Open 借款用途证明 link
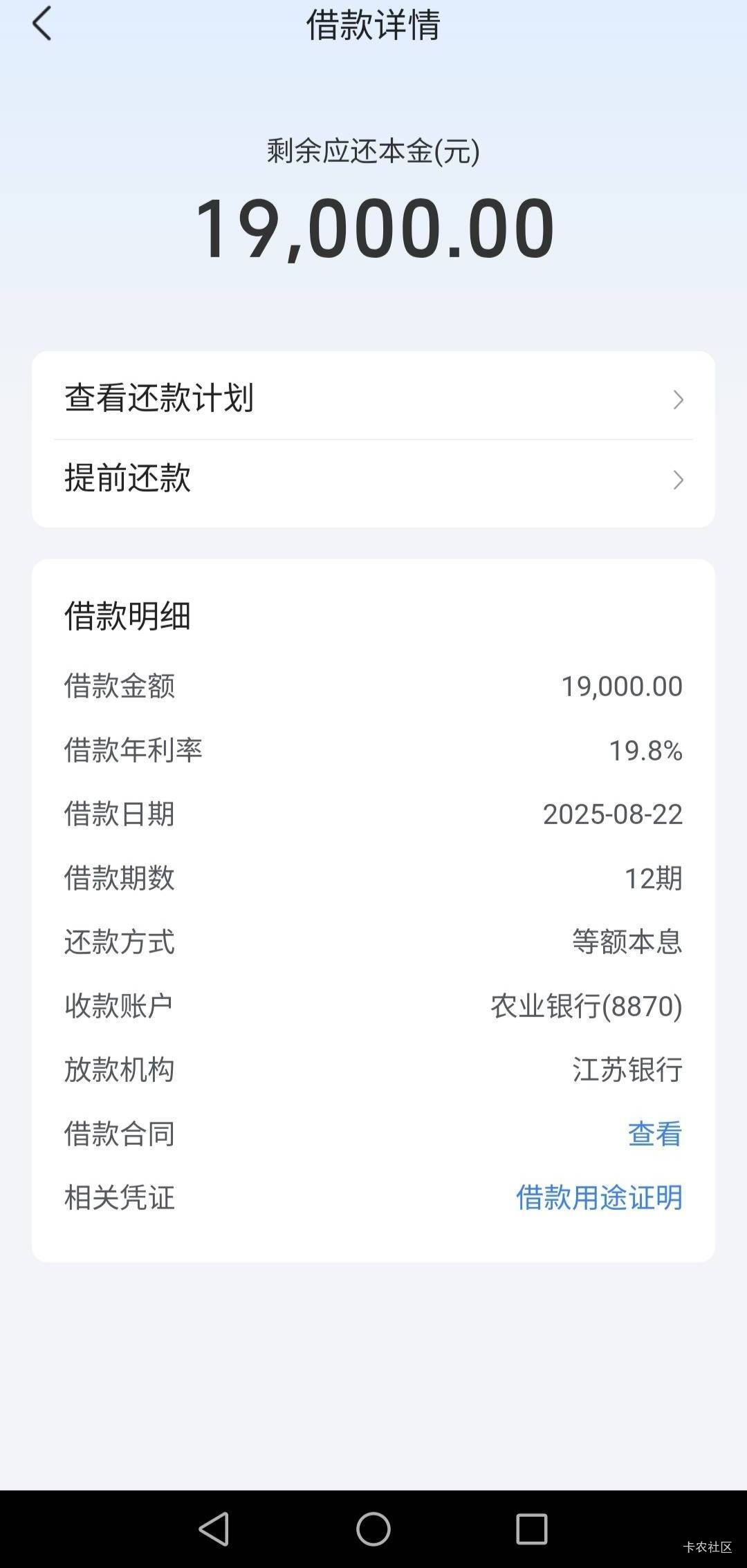 pyautogui.click(x=599, y=1198)
